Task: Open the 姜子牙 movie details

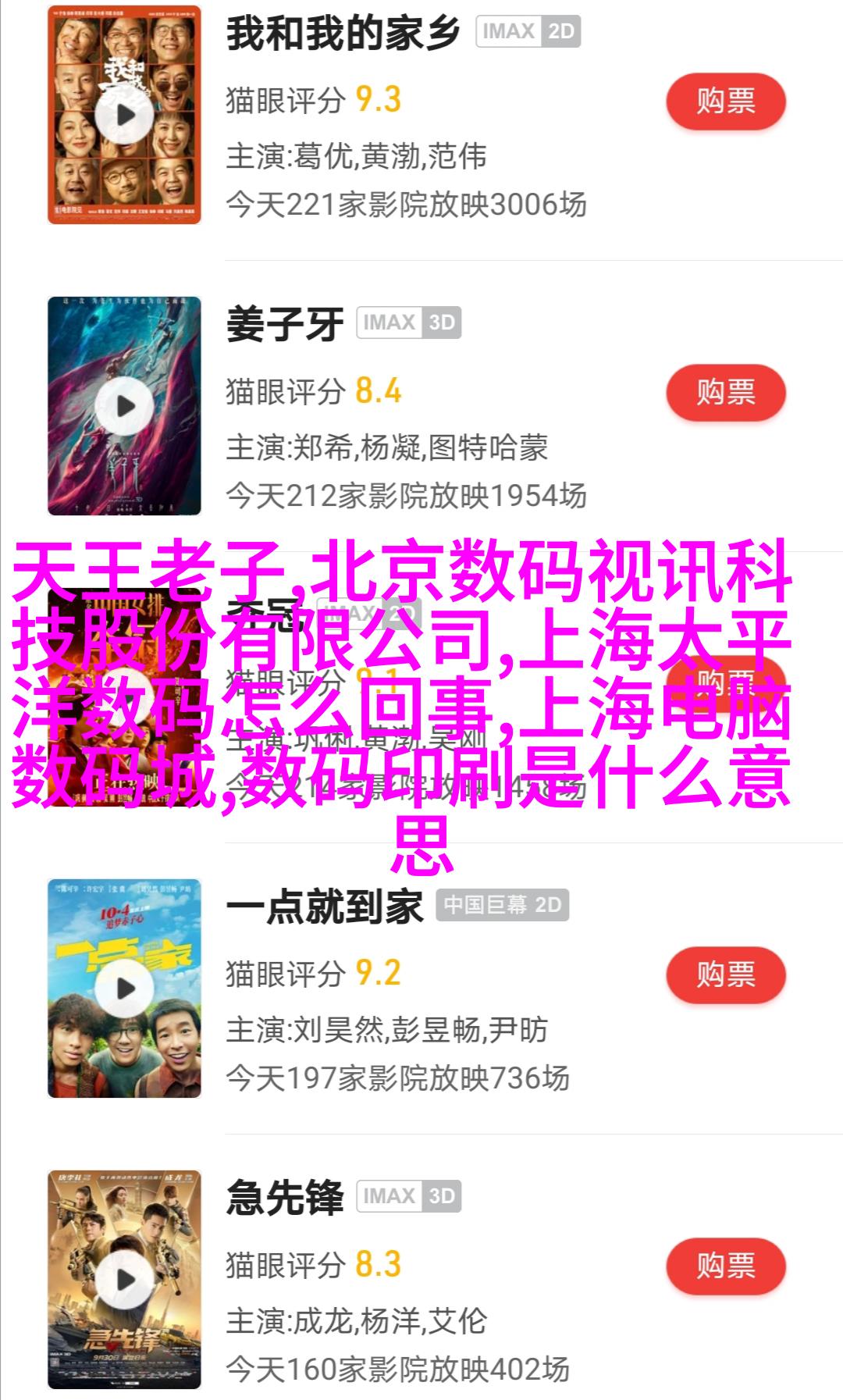Action: (x=285, y=325)
